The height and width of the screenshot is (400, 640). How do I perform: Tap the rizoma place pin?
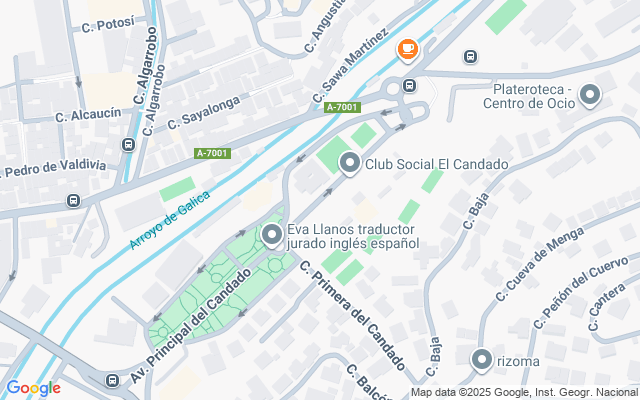481,360
